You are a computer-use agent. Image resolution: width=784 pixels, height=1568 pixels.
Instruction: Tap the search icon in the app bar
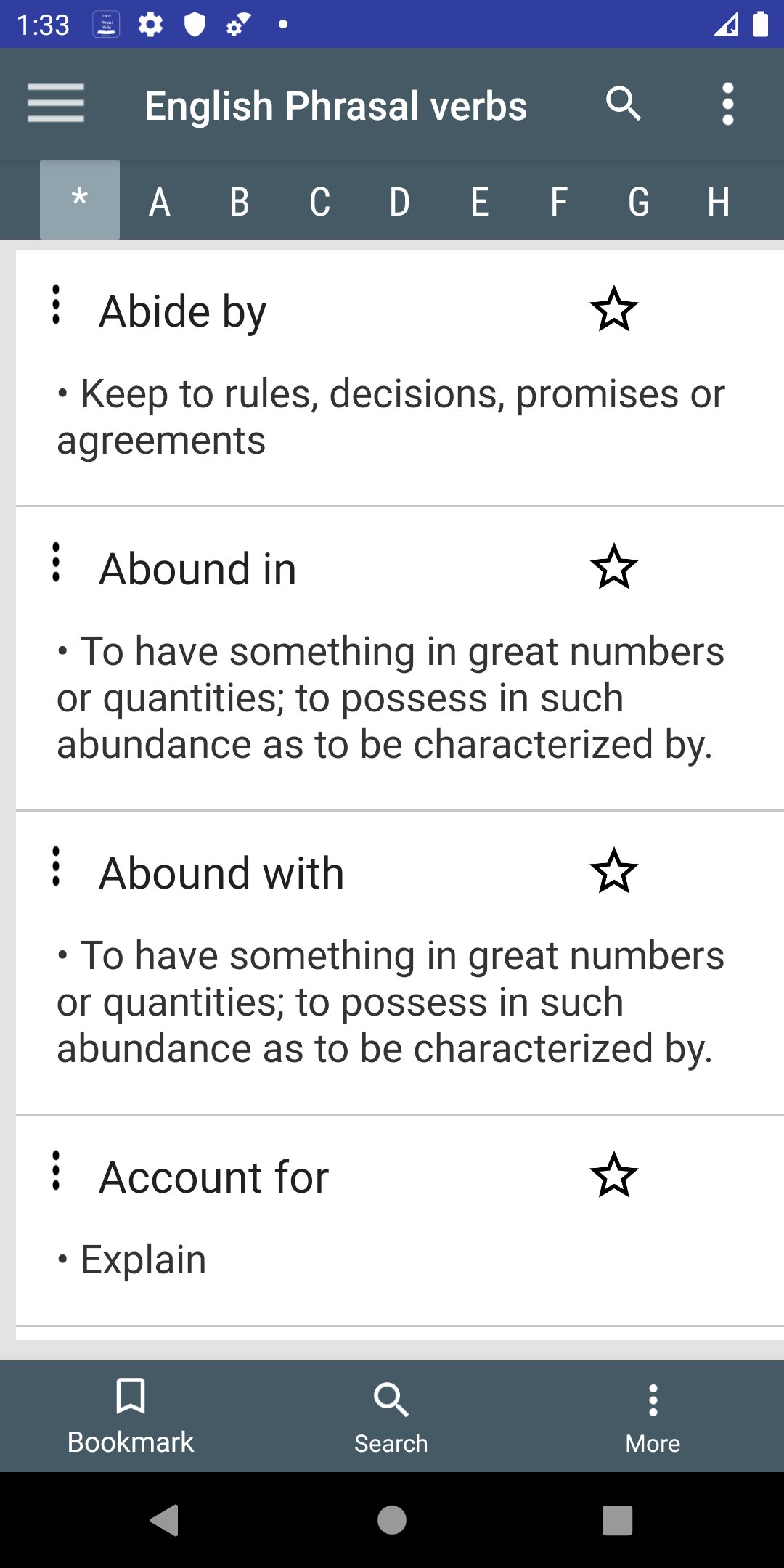pos(624,103)
